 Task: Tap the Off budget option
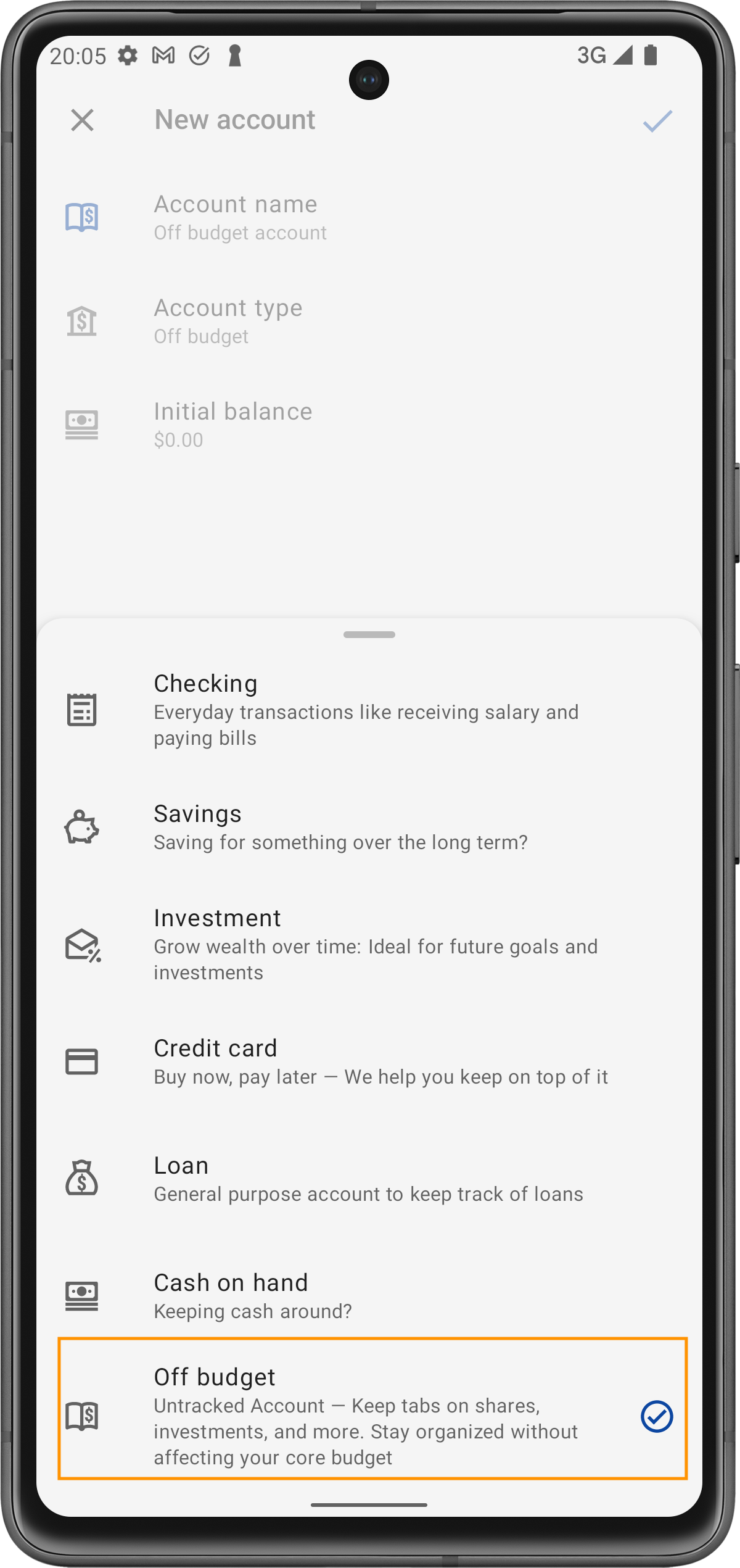(369, 1416)
